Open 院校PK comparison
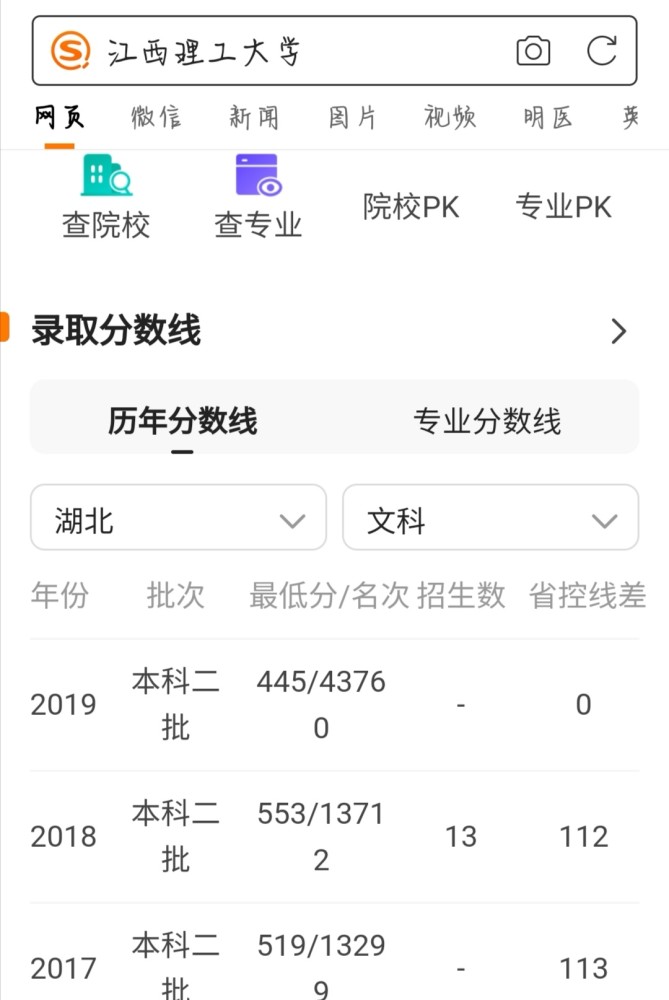 (411, 207)
